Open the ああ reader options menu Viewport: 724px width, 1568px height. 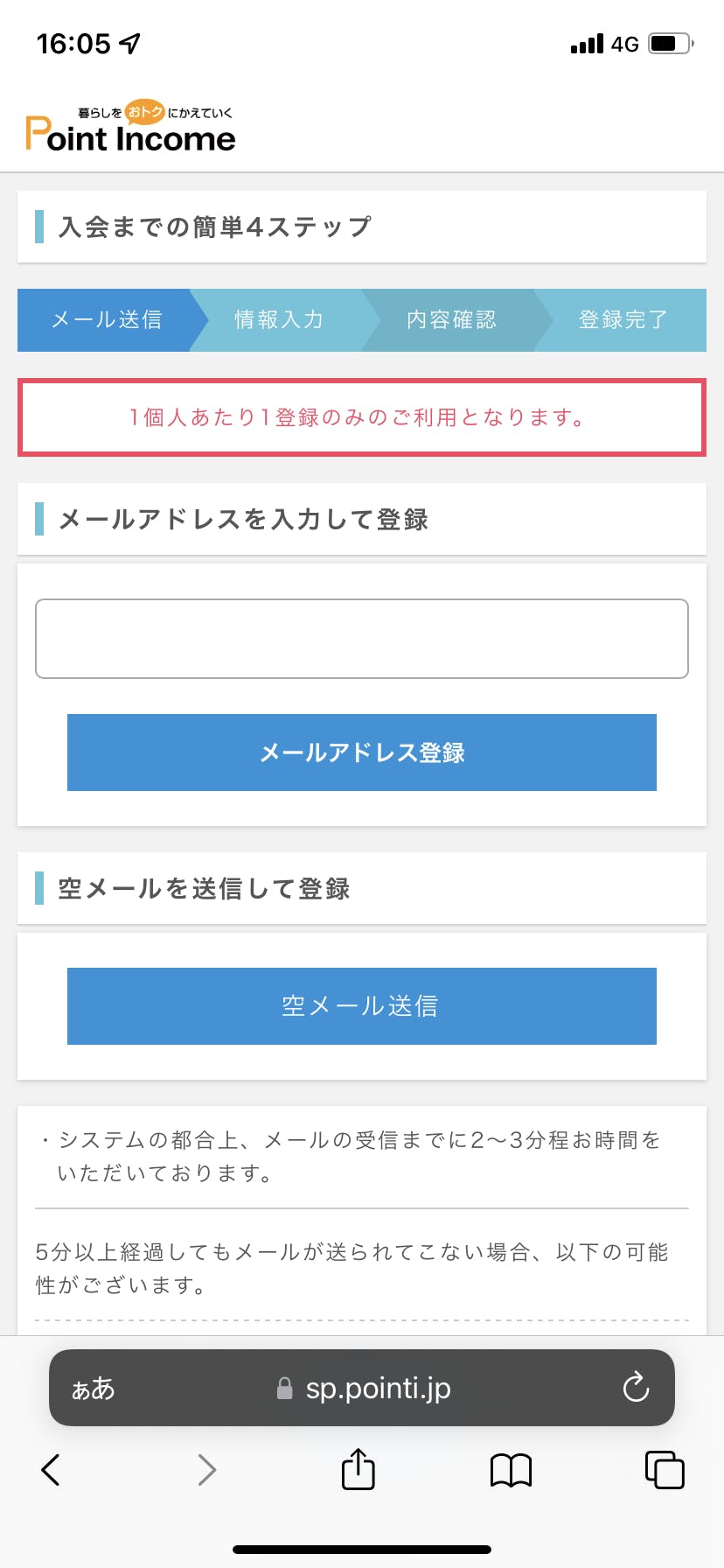pyautogui.click(x=93, y=1389)
